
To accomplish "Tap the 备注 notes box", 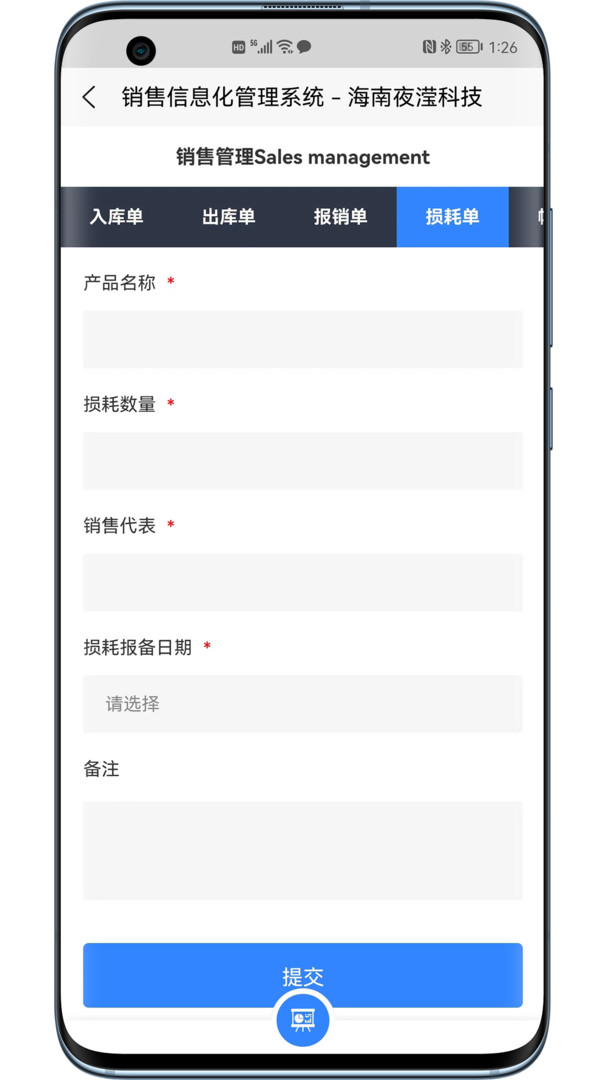I will 302,850.
